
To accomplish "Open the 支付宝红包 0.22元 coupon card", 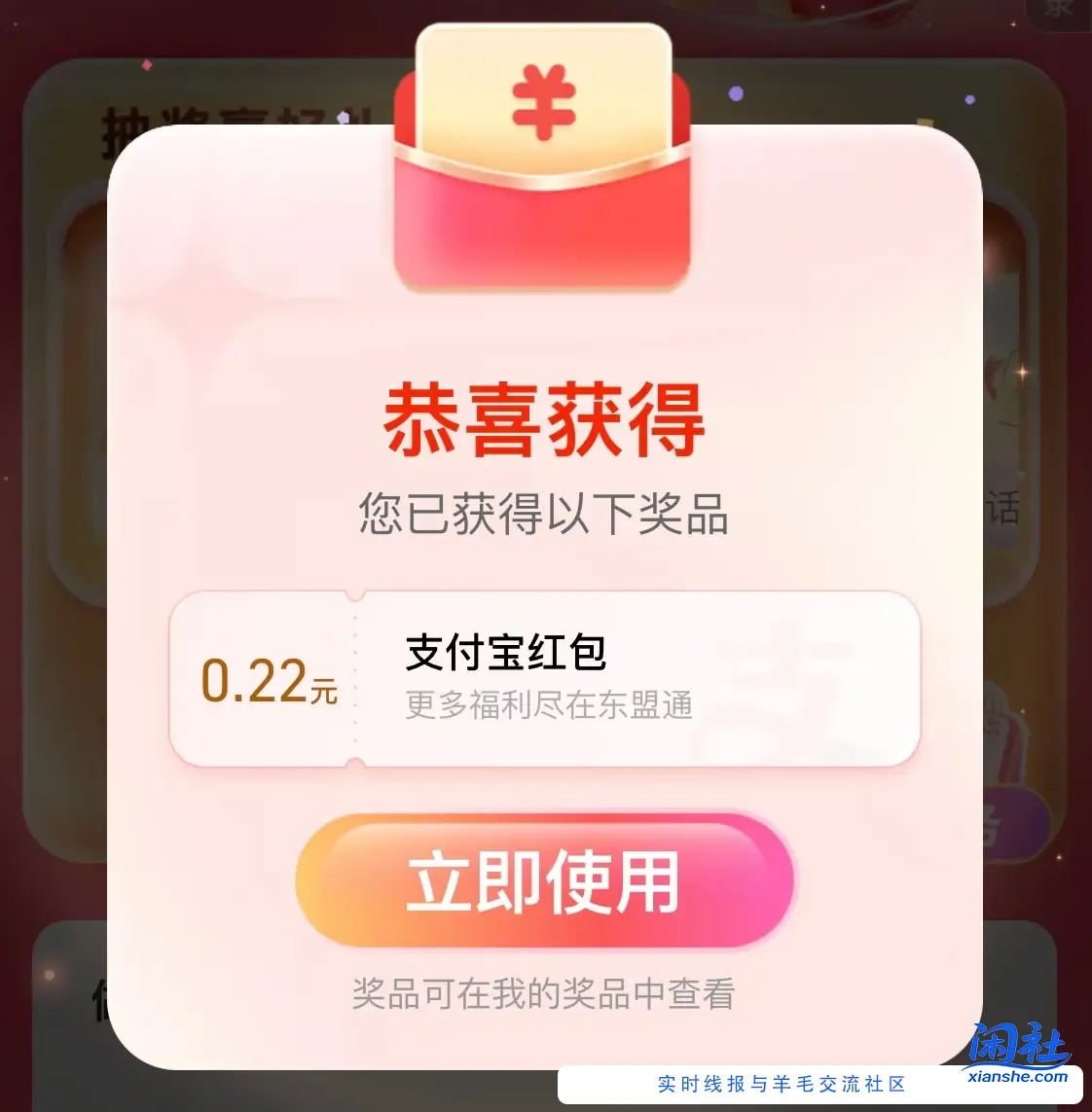I will click(x=545, y=679).
